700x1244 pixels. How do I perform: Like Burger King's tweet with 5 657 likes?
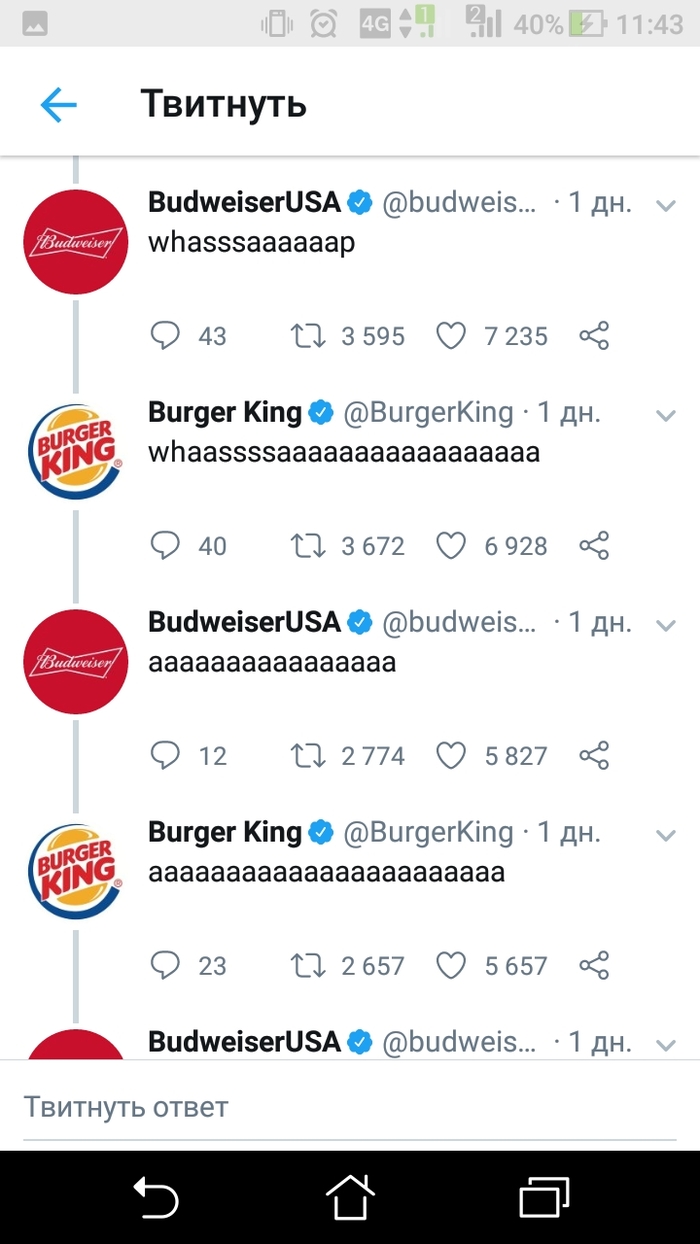(451, 965)
